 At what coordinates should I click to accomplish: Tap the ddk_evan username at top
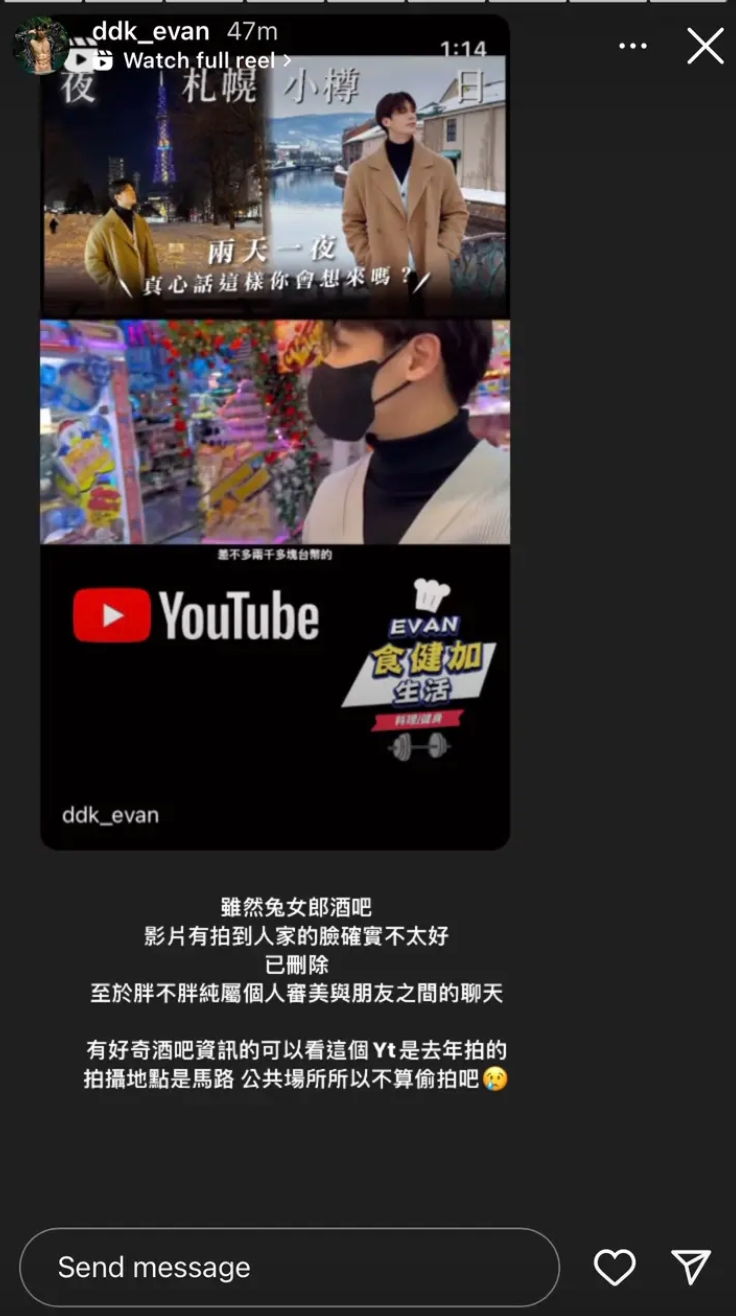click(150, 31)
